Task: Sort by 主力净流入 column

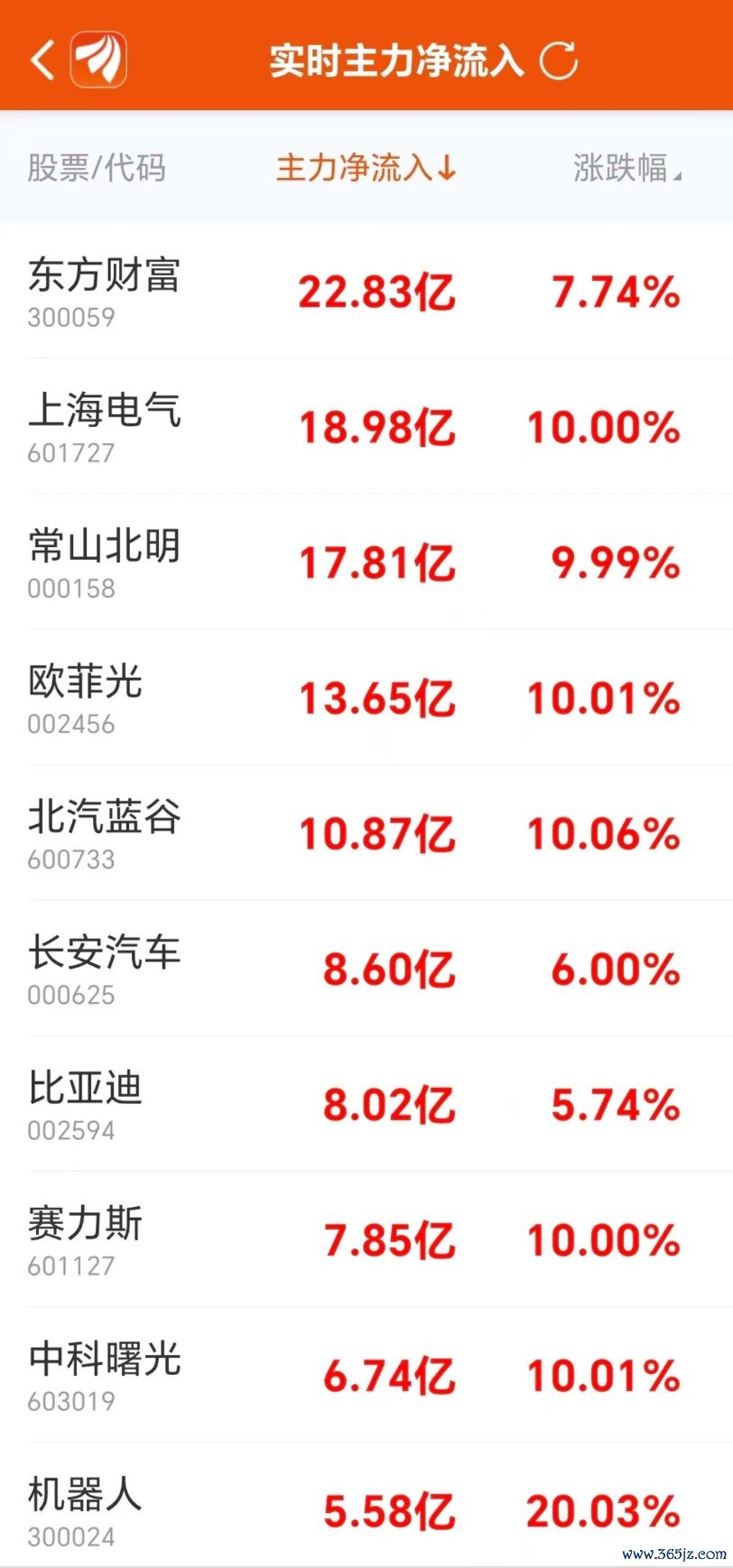Action: coord(366,168)
